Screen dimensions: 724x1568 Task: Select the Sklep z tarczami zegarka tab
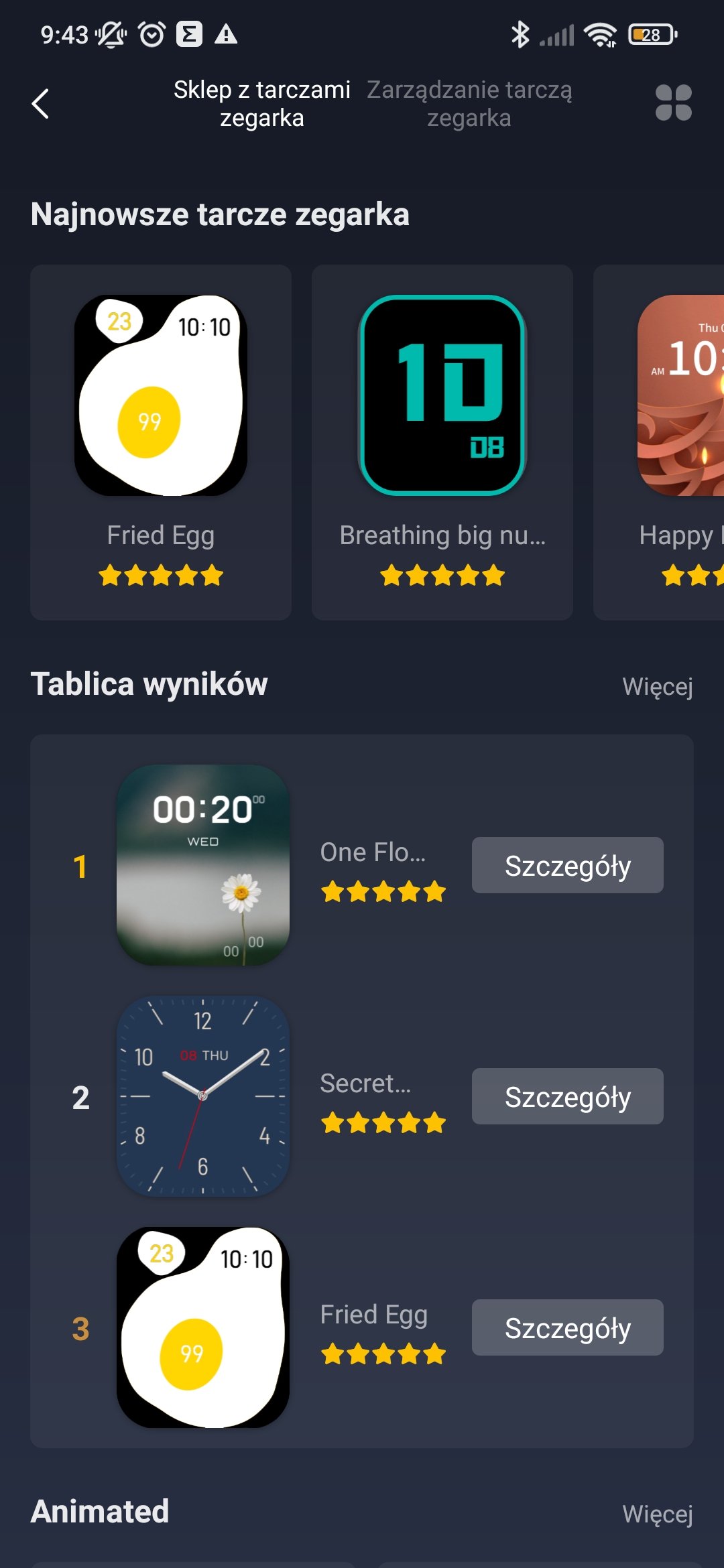click(x=261, y=104)
